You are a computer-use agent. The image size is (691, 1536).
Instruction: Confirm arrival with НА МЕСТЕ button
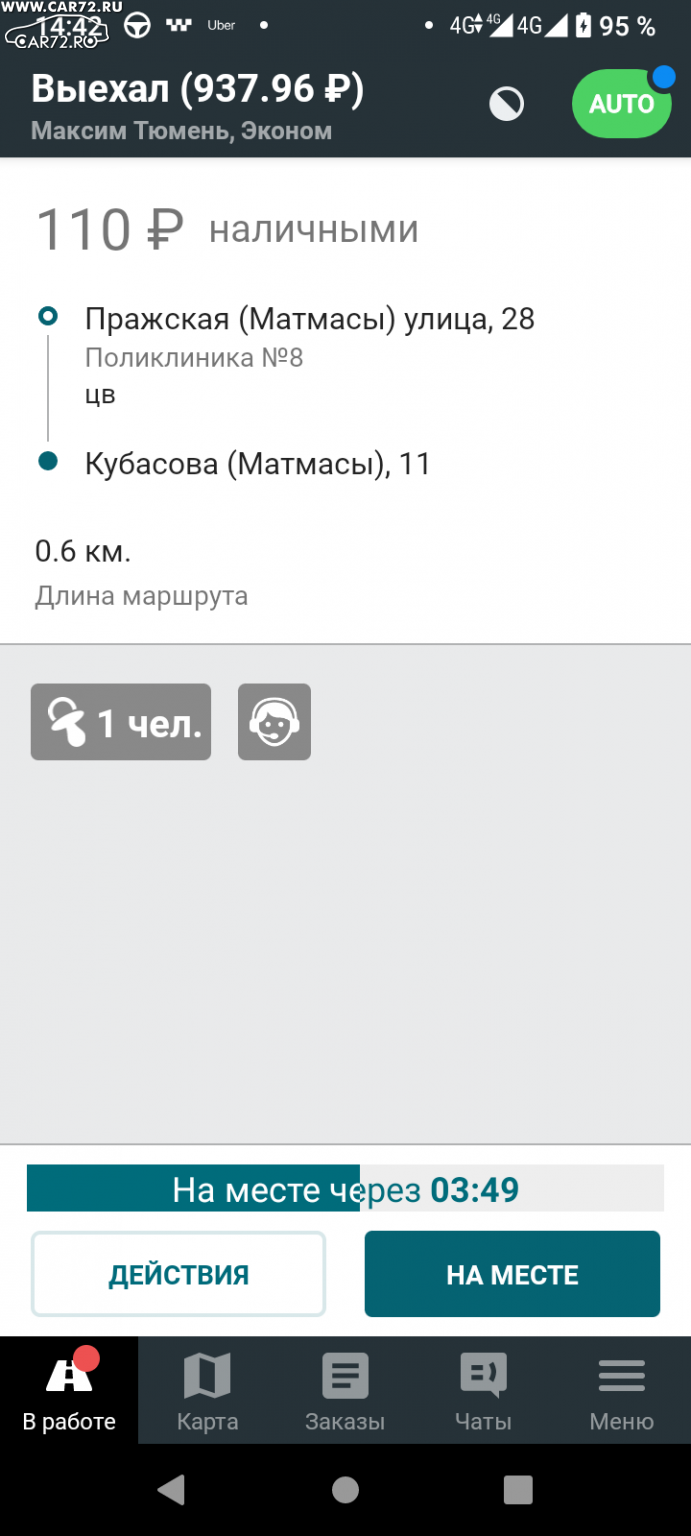pyautogui.click(x=512, y=1274)
